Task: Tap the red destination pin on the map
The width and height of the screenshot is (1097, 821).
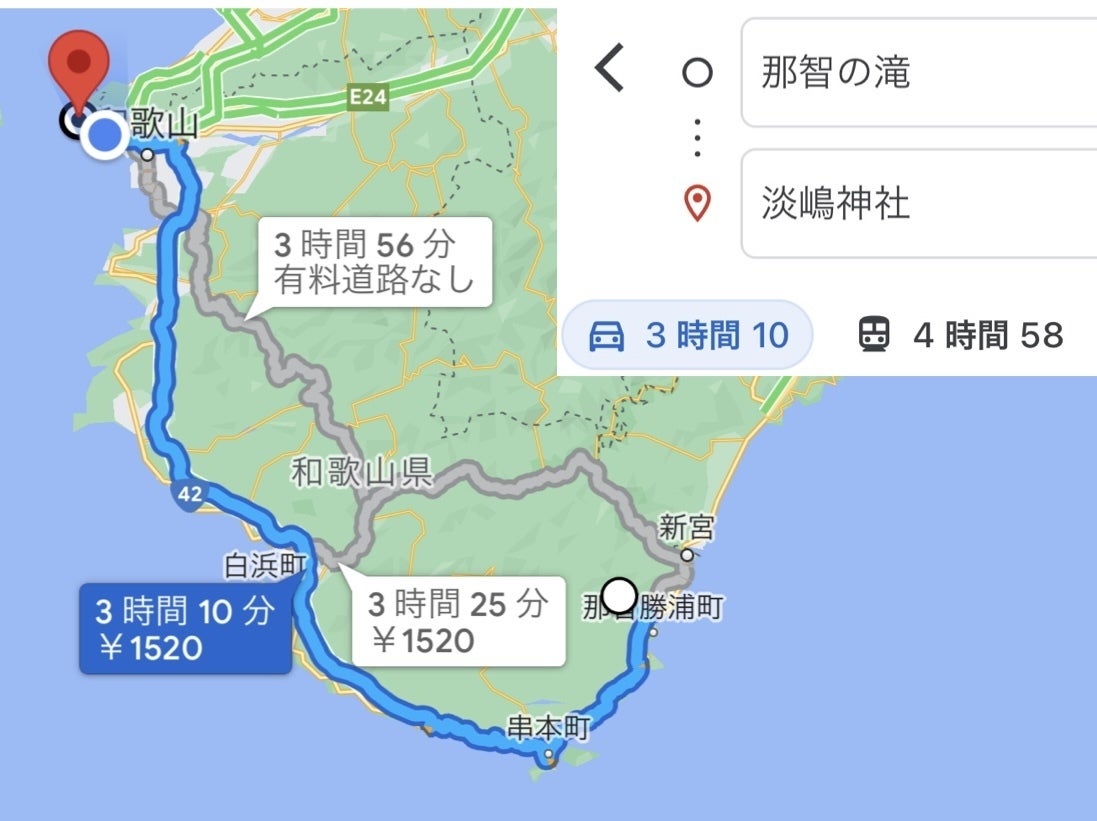Action: click(79, 62)
